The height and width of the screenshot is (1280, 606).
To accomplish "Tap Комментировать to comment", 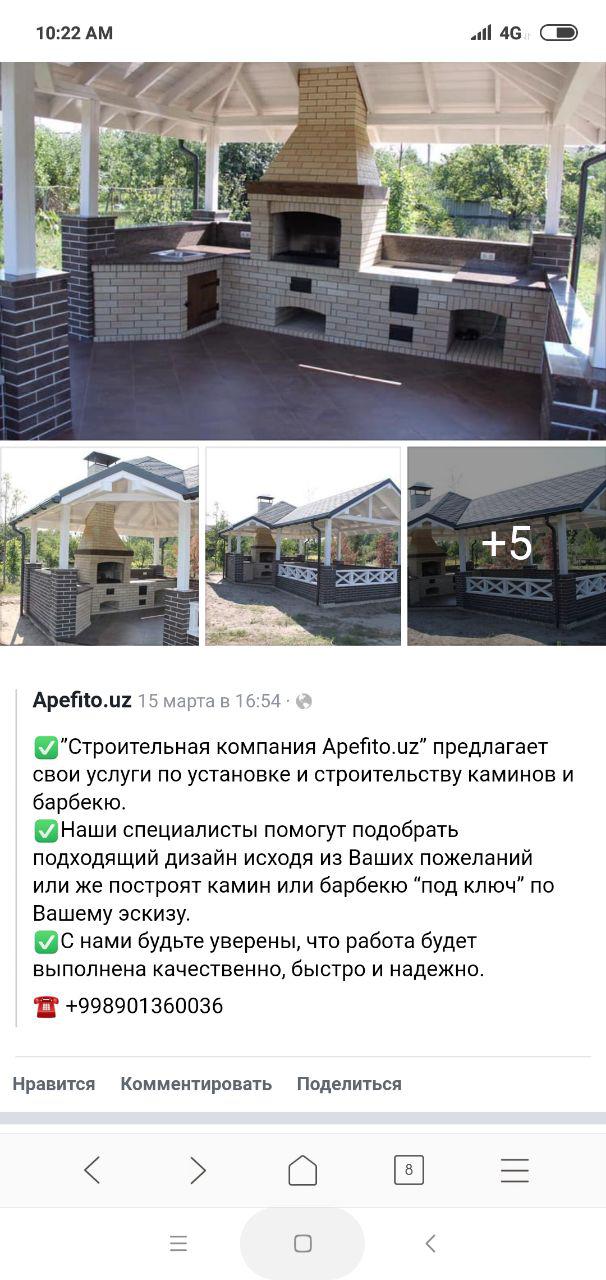I will [196, 1084].
